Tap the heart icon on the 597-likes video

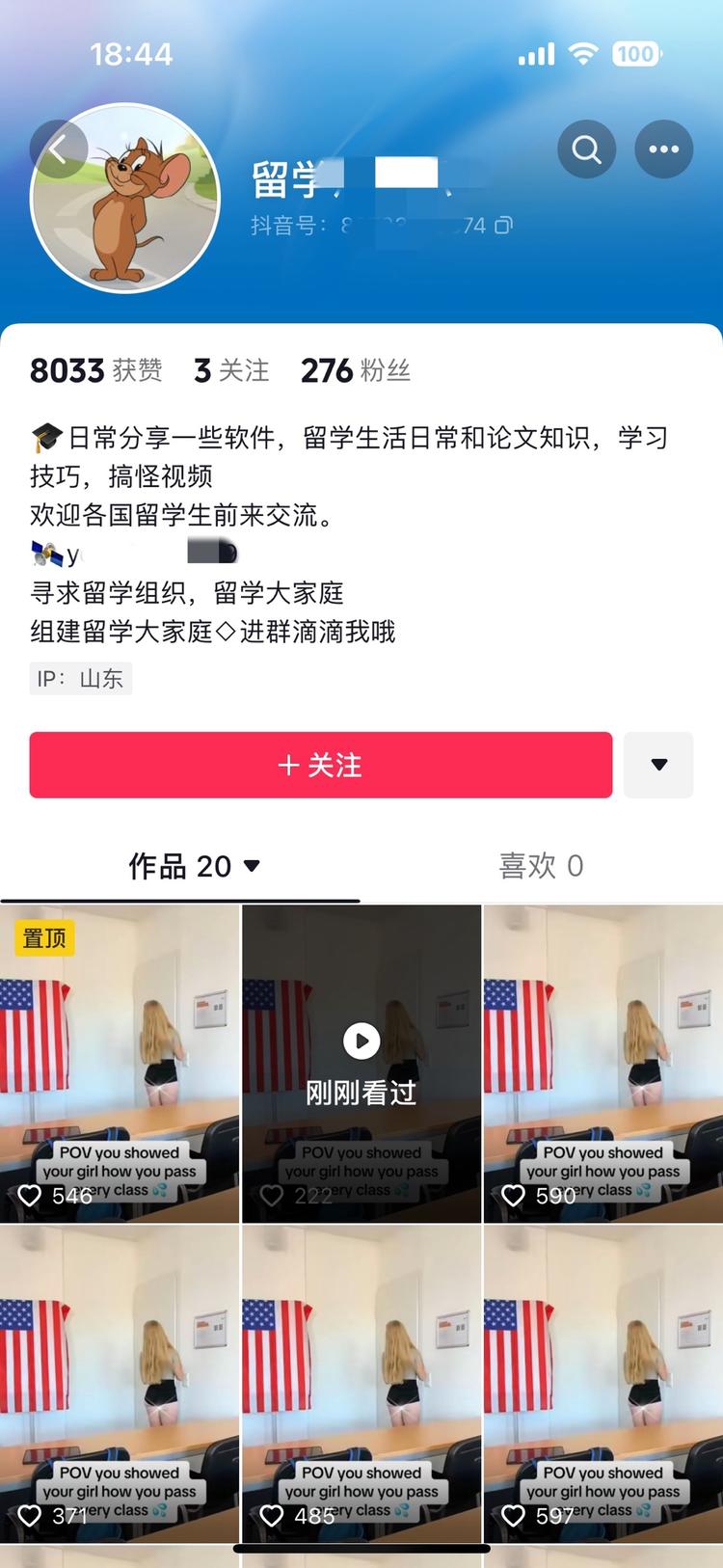pos(514,1516)
